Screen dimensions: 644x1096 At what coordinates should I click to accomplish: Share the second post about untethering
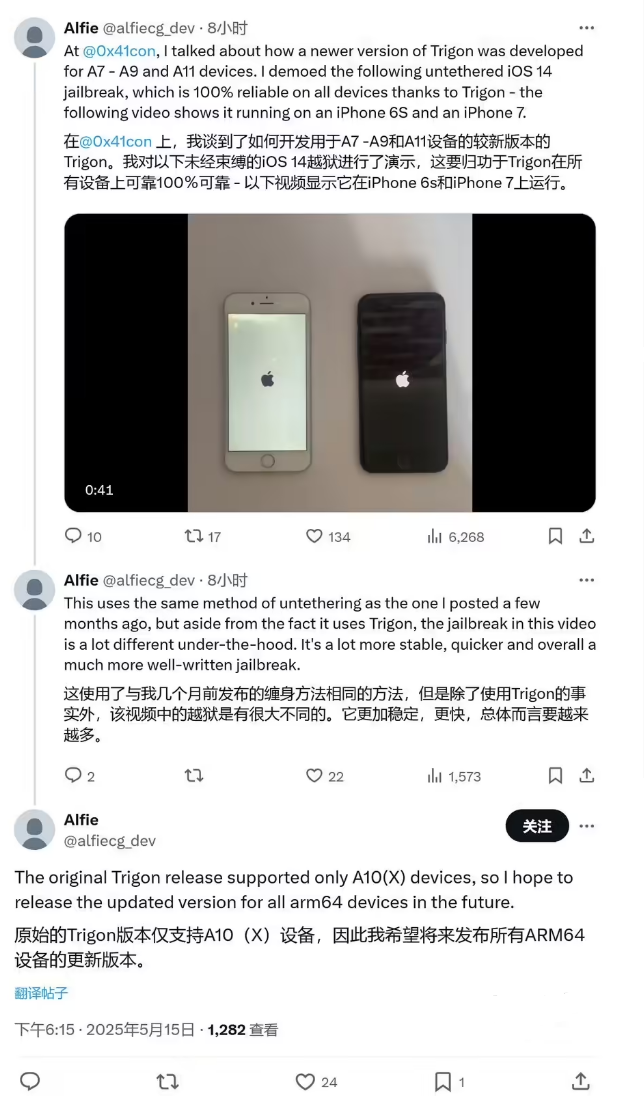tap(587, 775)
